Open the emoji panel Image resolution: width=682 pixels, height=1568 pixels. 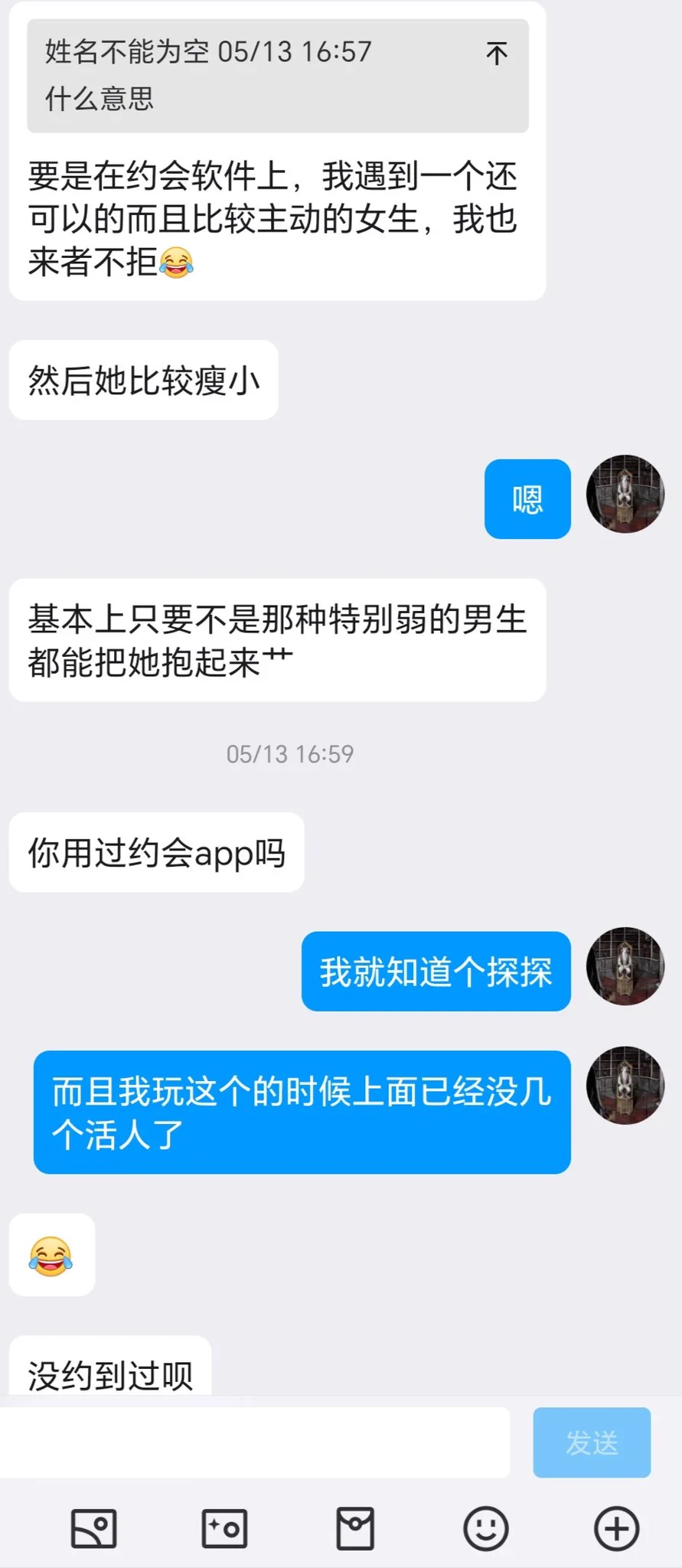[486, 1529]
